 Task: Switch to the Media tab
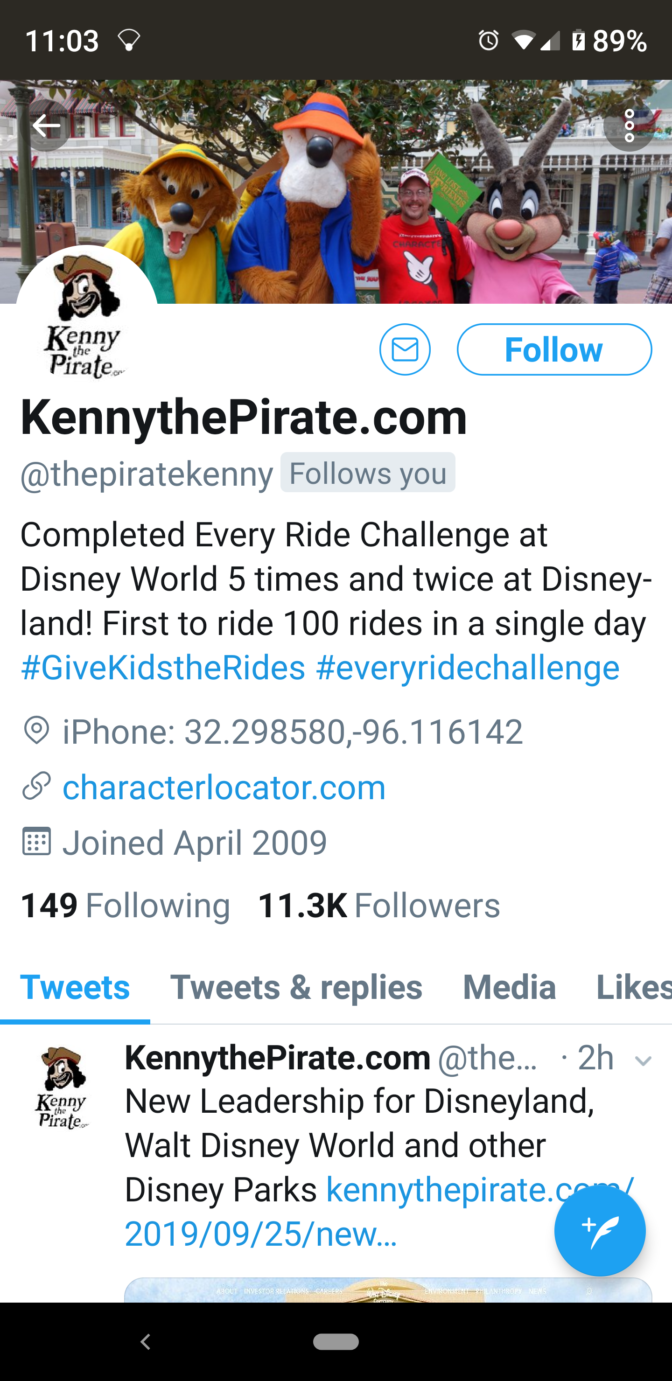[x=509, y=987]
